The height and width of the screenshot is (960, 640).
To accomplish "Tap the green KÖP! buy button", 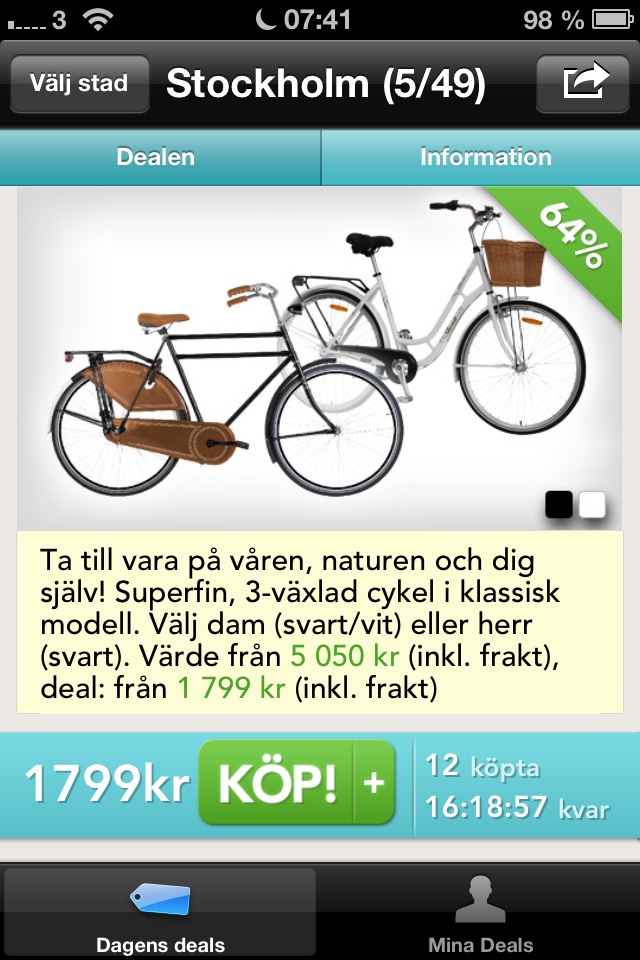I will 277,783.
